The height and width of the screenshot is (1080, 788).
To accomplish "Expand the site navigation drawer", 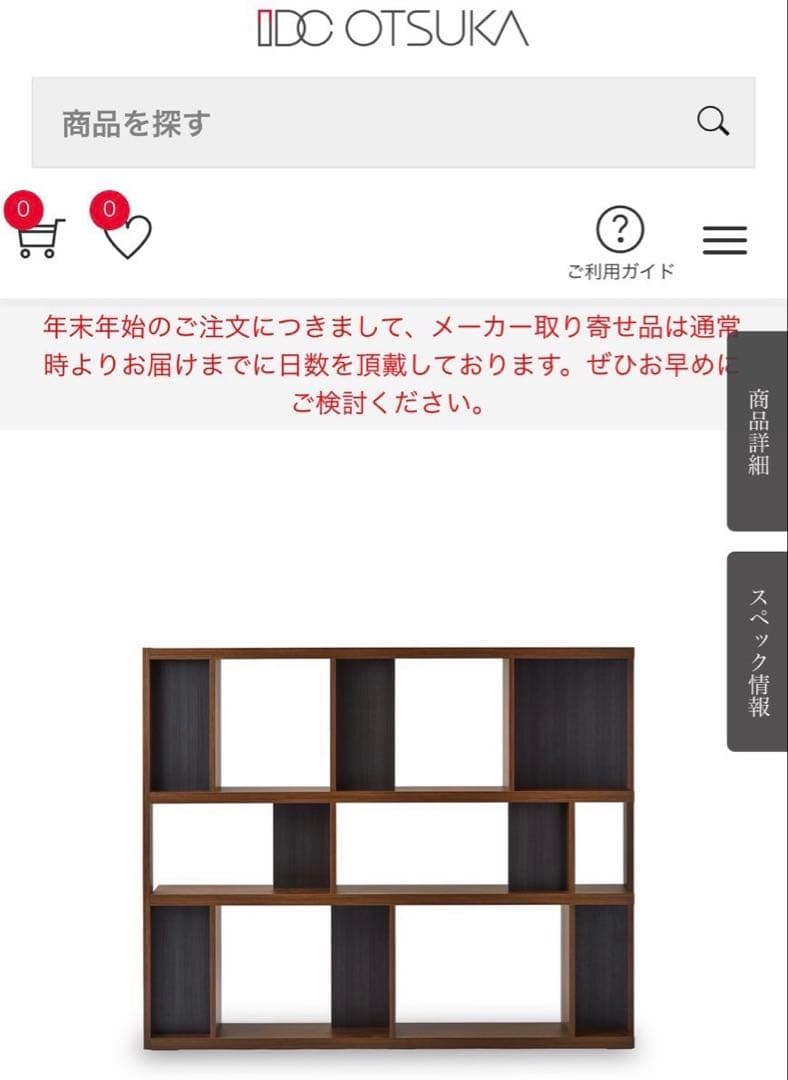I will click(725, 240).
